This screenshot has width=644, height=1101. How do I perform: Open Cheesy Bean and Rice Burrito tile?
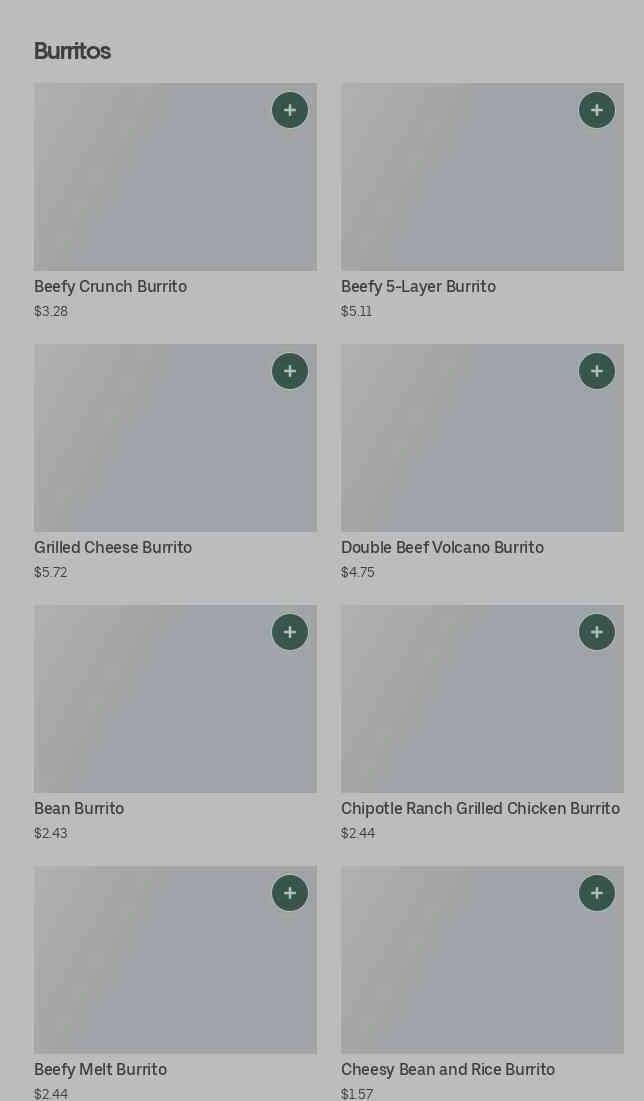click(x=460, y=970)
